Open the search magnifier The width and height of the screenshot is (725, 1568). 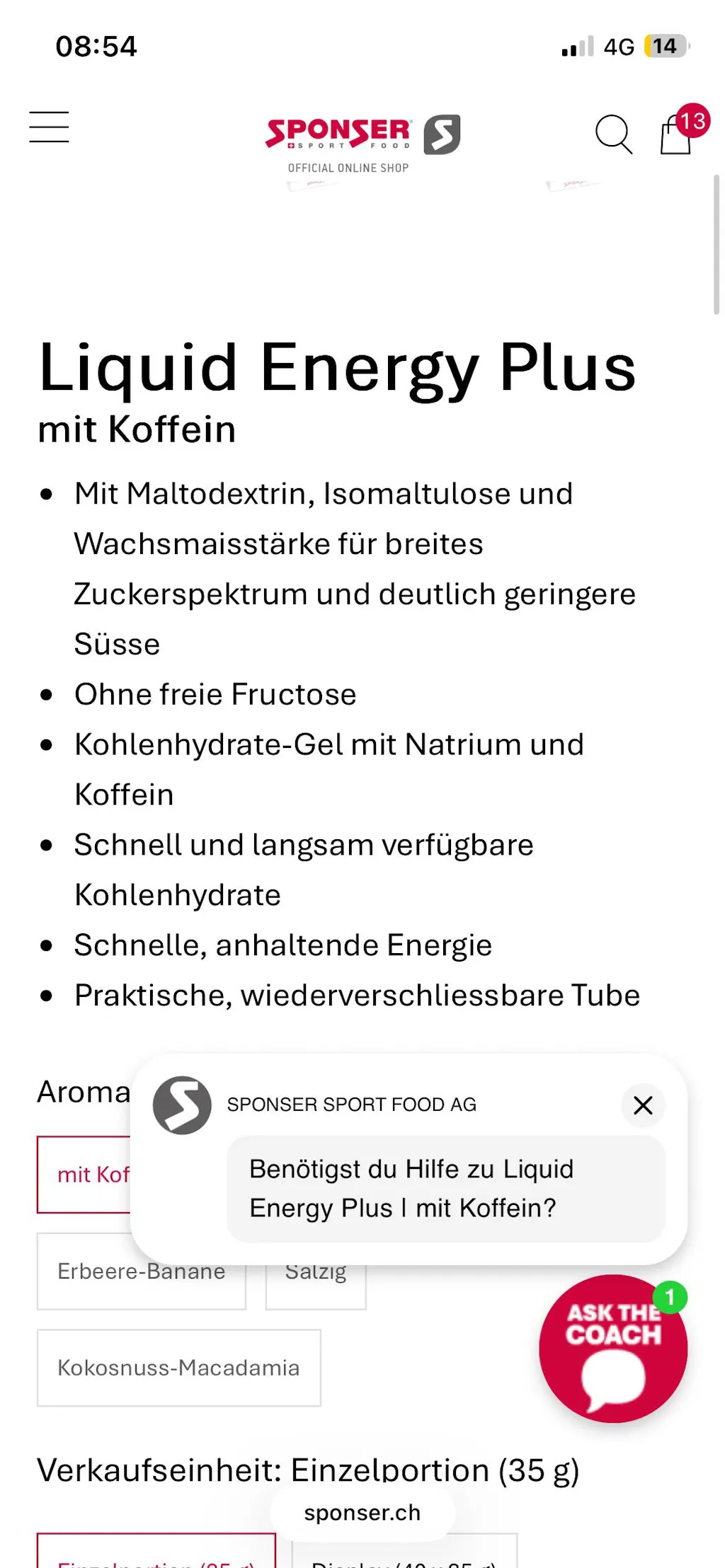click(x=613, y=134)
